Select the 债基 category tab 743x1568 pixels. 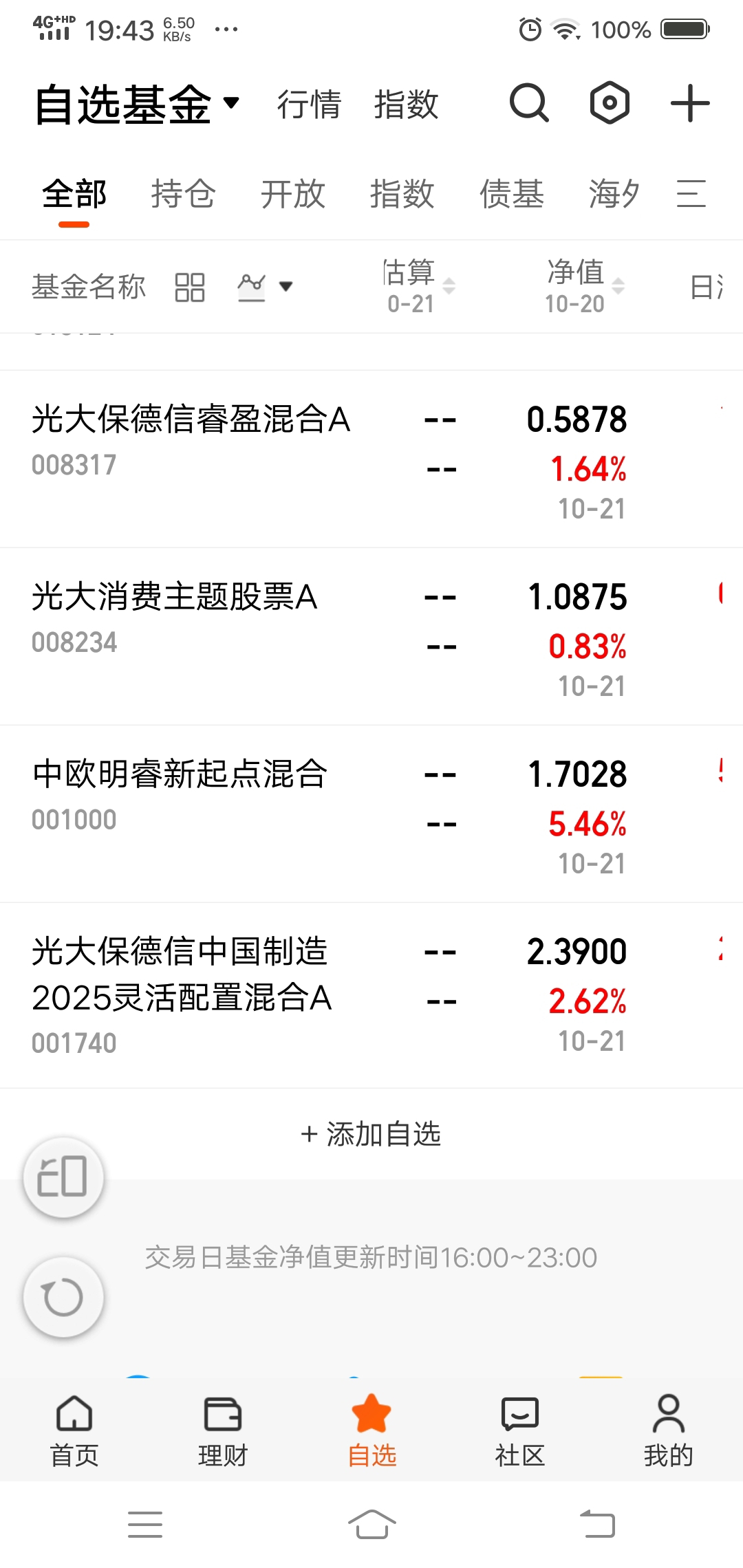click(x=511, y=194)
